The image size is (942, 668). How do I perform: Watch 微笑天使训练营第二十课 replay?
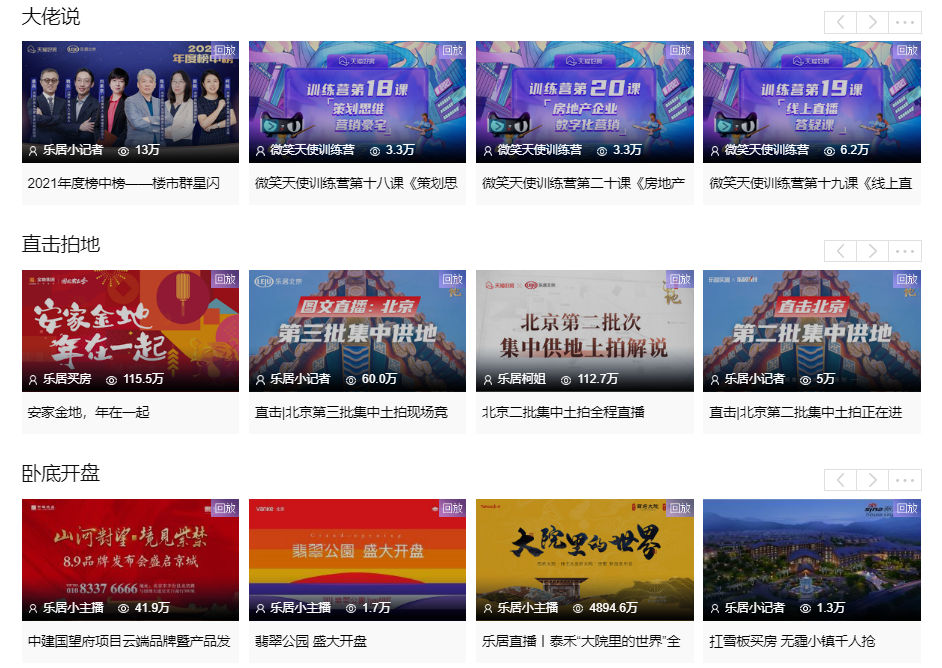[x=584, y=102]
